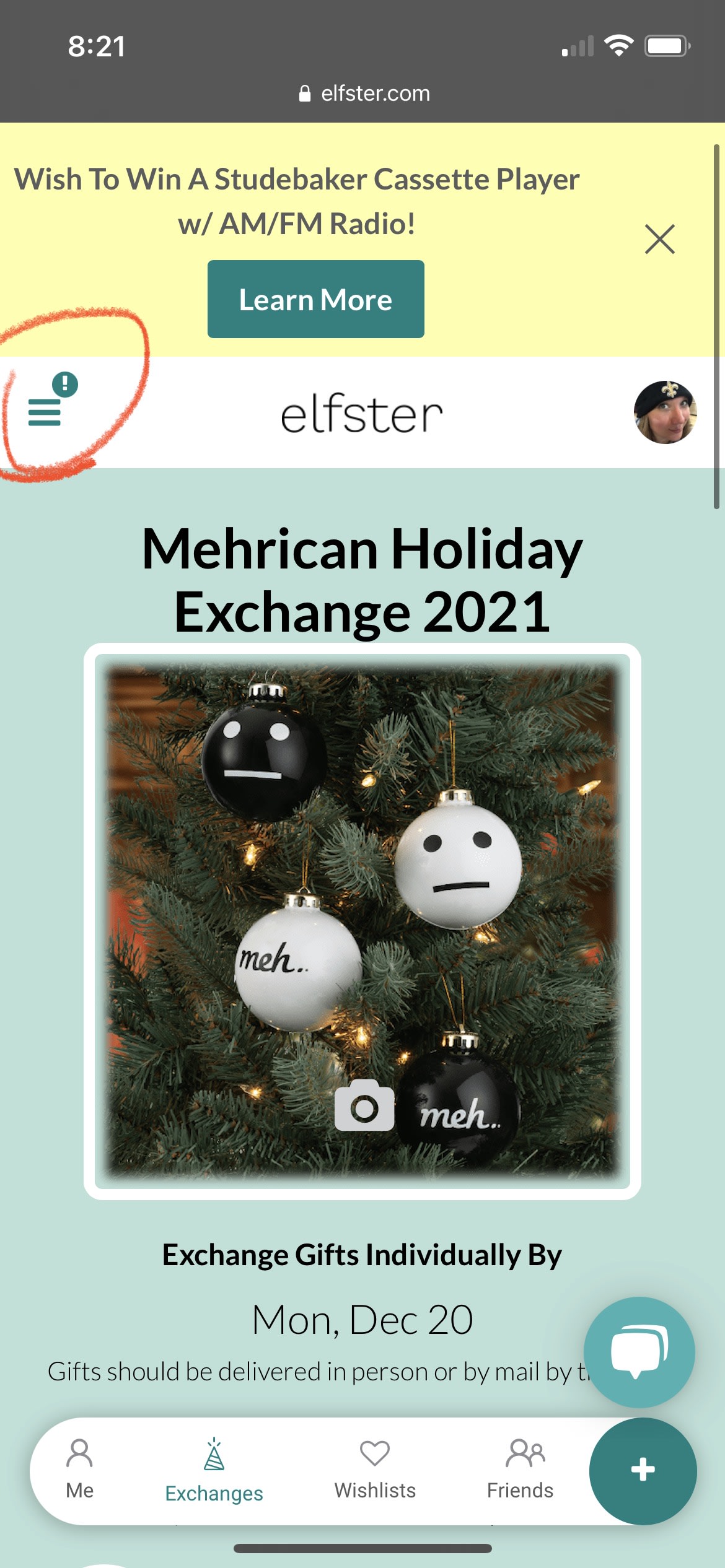
Task: Open the profile avatar
Action: click(664, 412)
